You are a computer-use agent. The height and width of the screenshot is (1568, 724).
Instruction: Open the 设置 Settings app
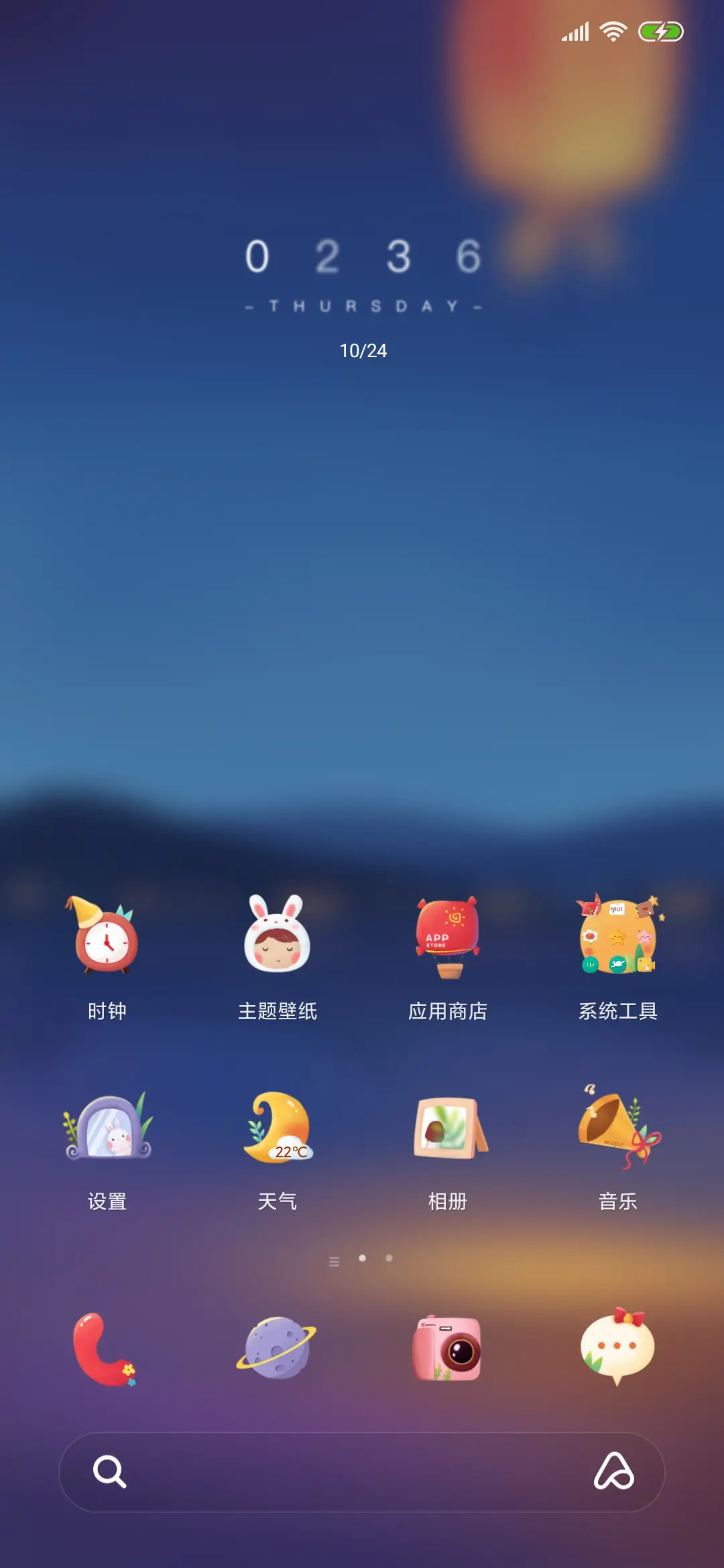109,1129
